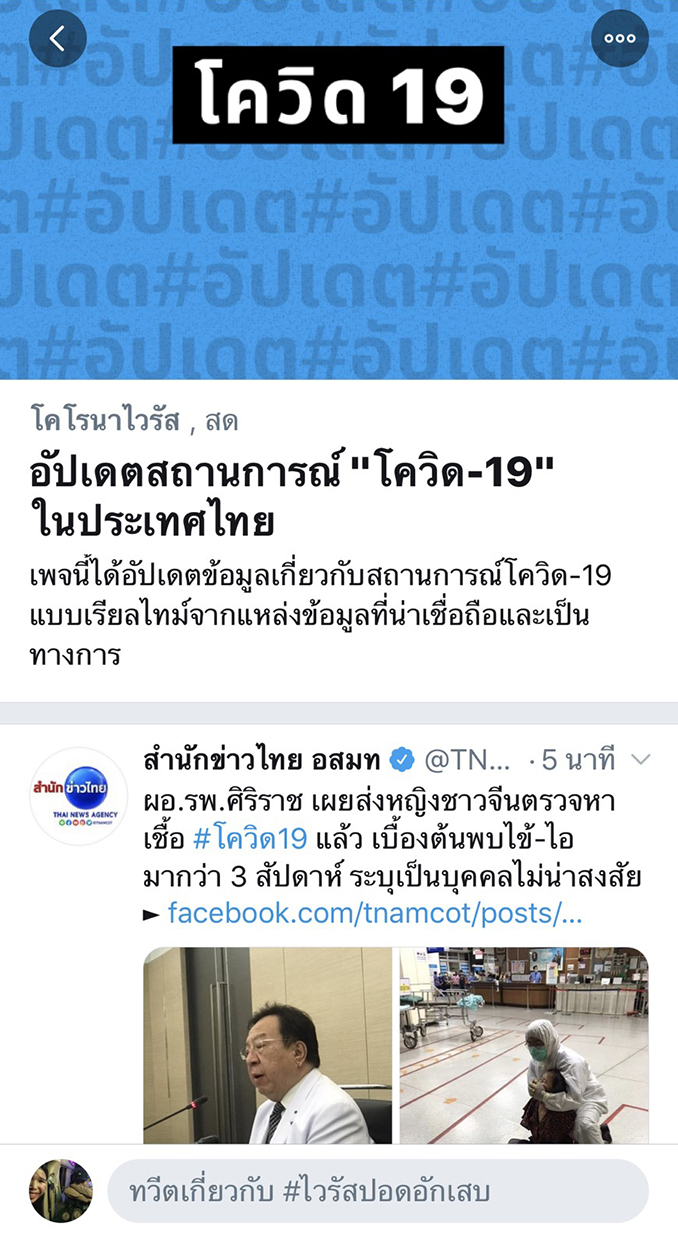Expand the tweet options chevron
Screen dimensions: 678x1241
click(640, 760)
